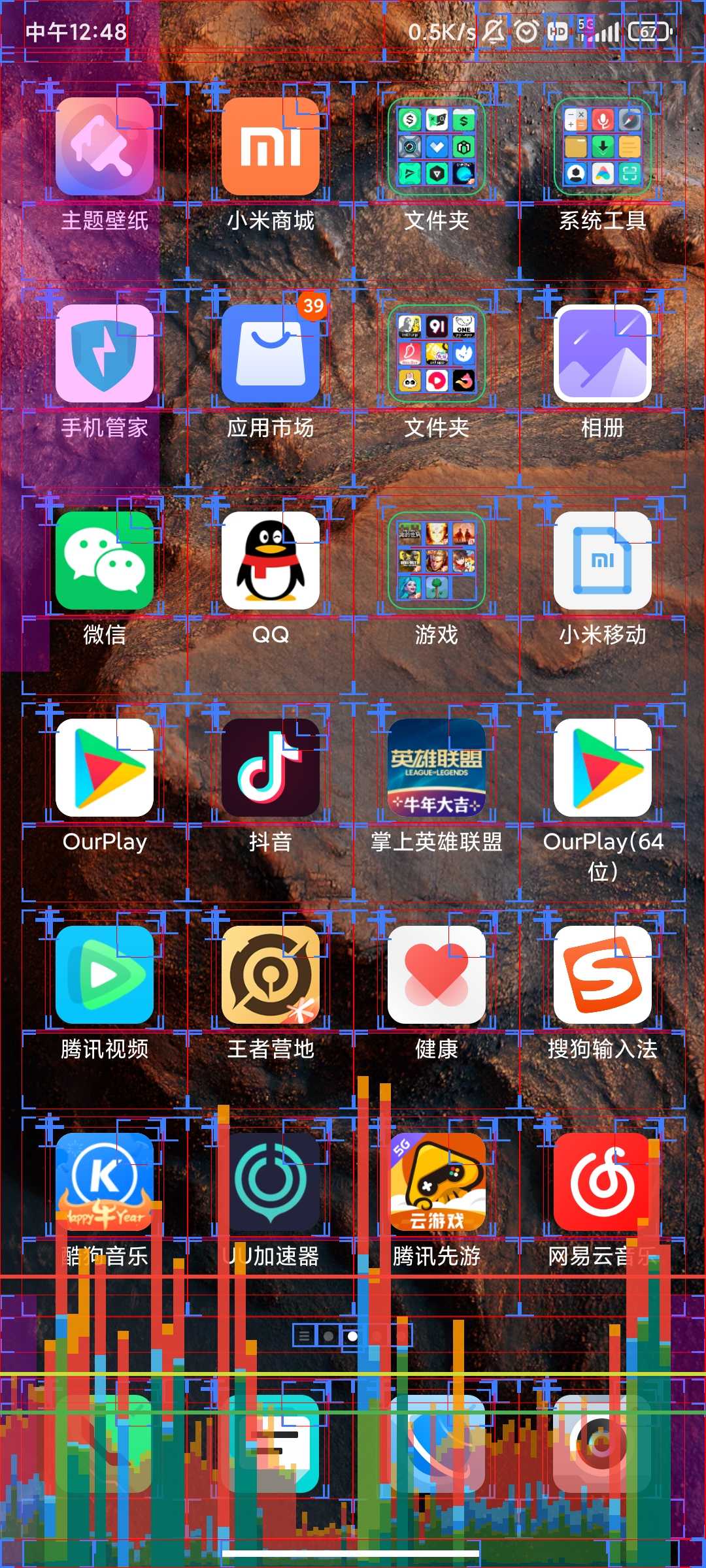The width and height of the screenshot is (706, 1568).
Task: Open 应用市场 app store
Action: [x=271, y=353]
